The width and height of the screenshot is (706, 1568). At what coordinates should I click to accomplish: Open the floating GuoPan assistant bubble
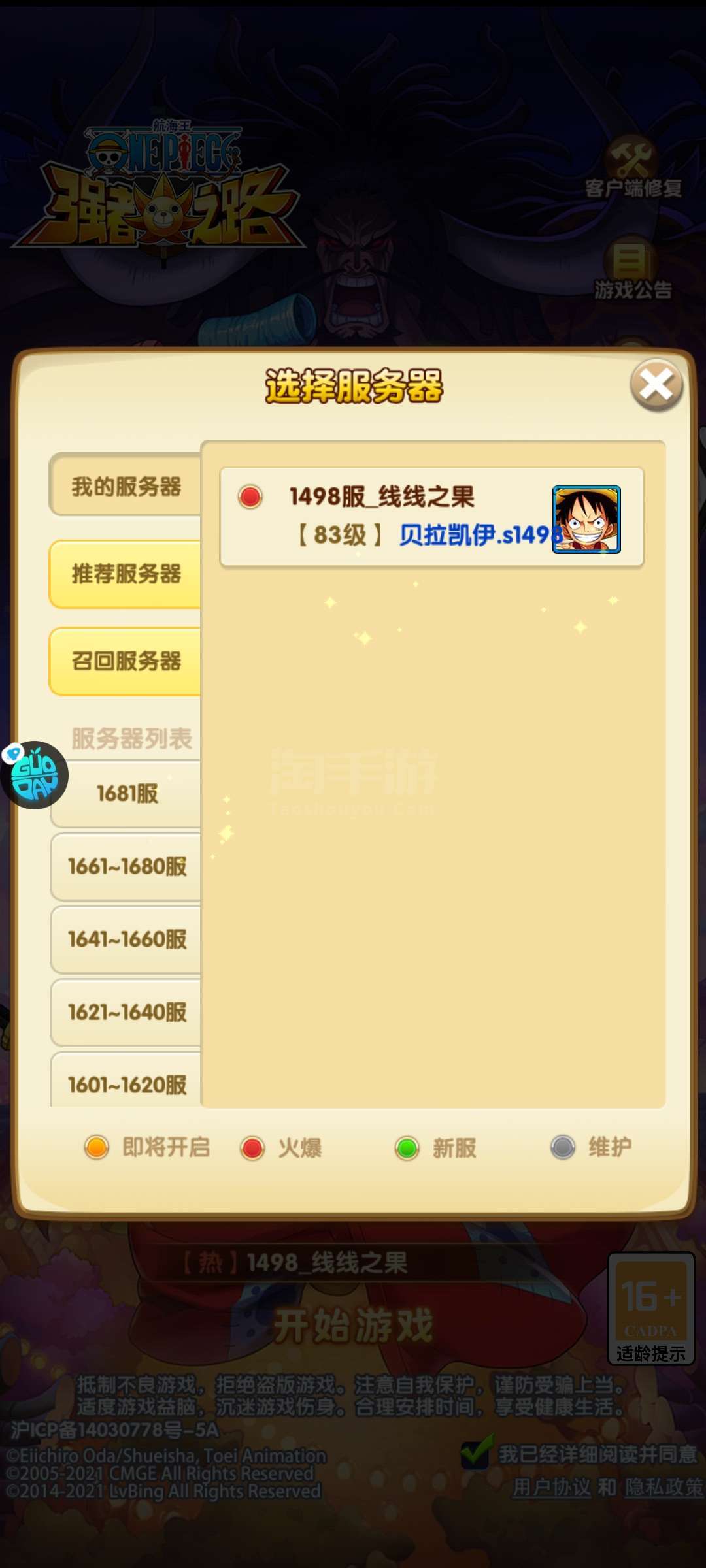[34, 775]
